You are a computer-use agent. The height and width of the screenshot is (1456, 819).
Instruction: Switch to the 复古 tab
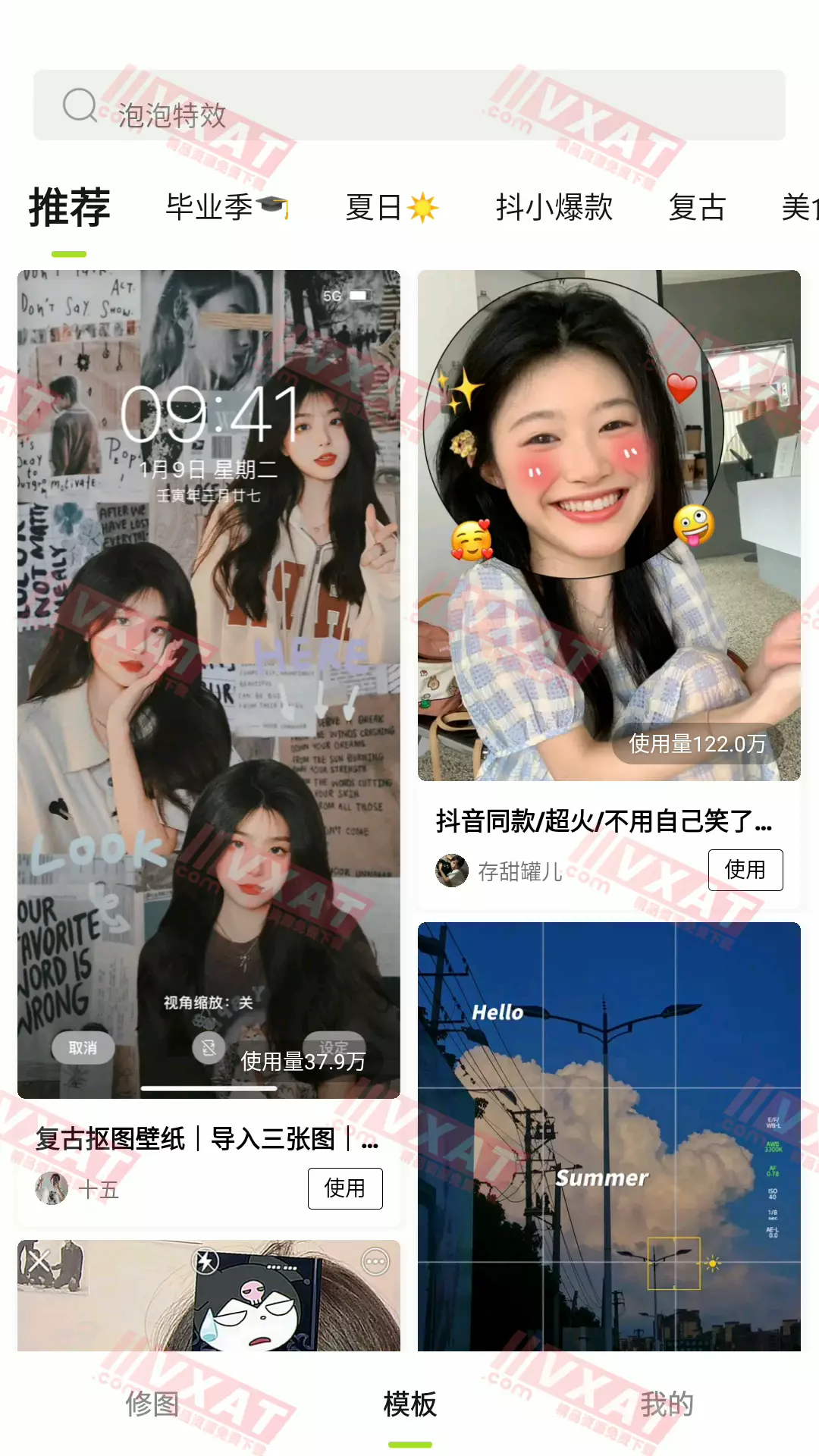pyautogui.click(x=697, y=207)
